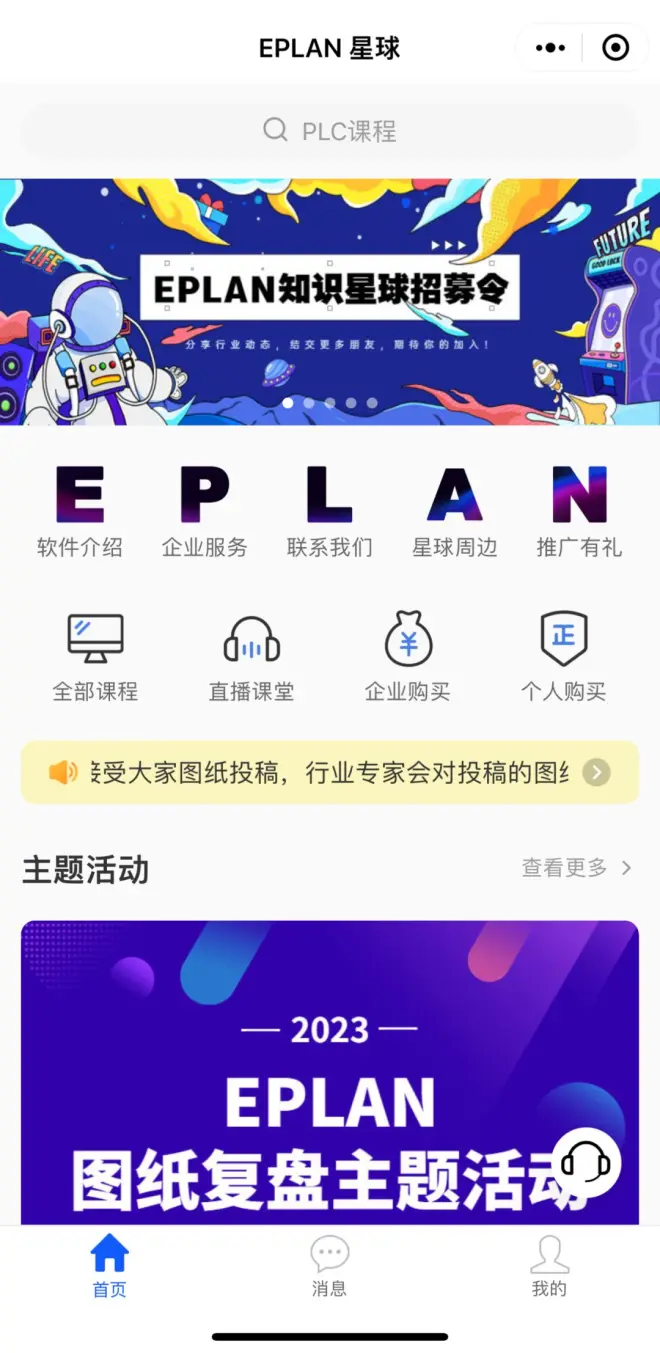Contact customer service via headset button
This screenshot has width=660, height=1353.
point(586,1162)
